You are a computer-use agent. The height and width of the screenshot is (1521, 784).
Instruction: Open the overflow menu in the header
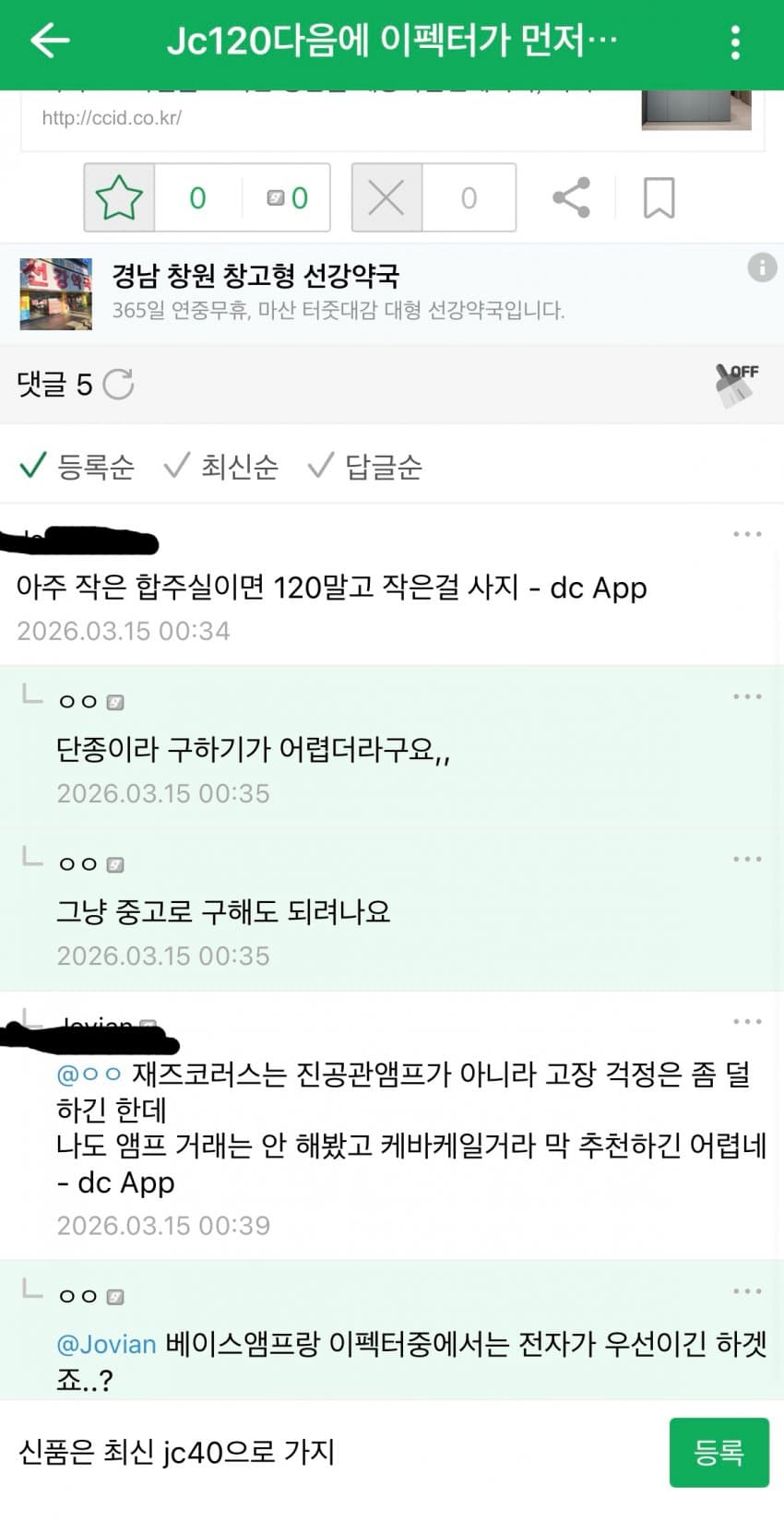735,42
